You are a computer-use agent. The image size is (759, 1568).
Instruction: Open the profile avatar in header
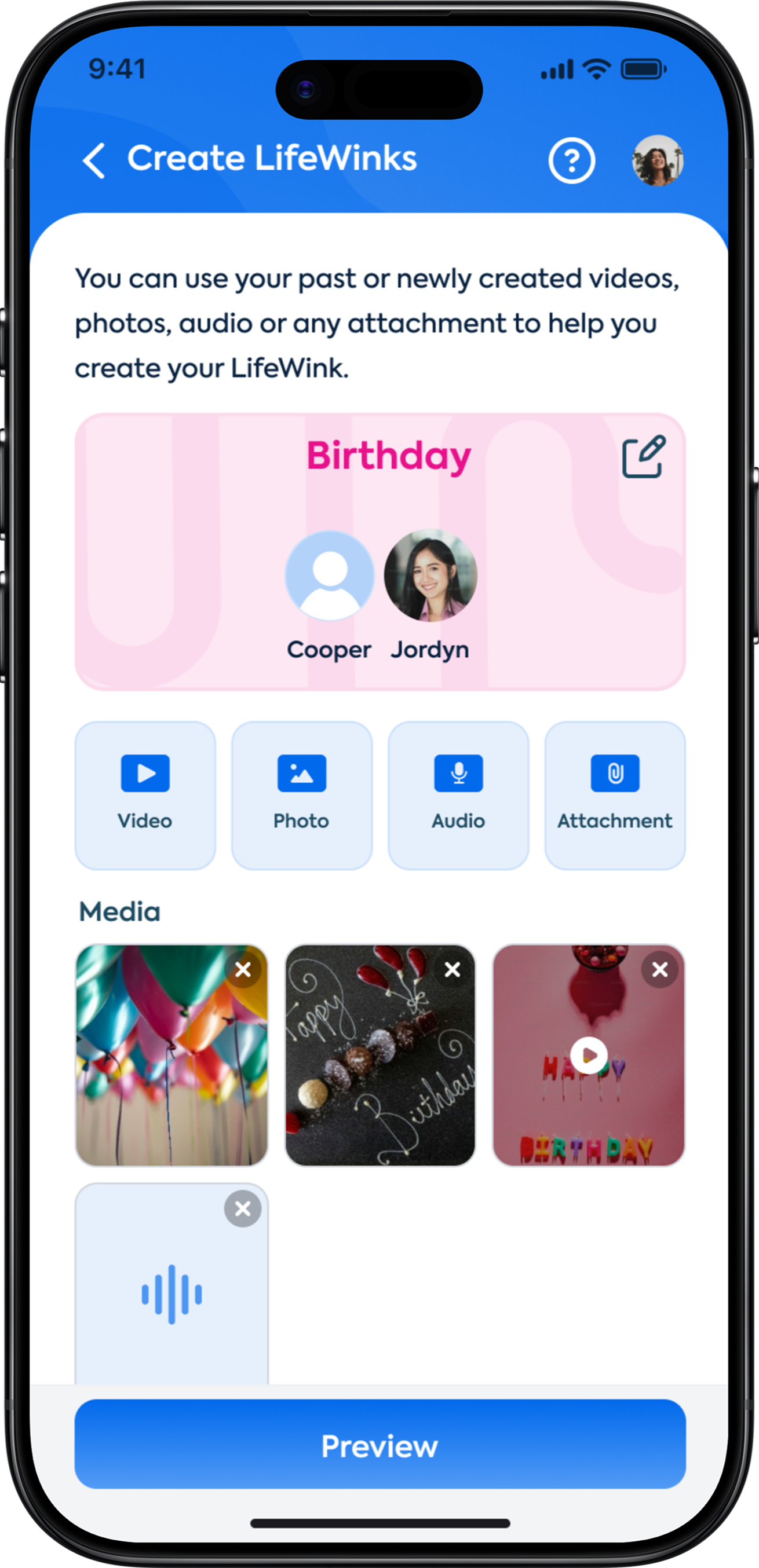(x=657, y=161)
